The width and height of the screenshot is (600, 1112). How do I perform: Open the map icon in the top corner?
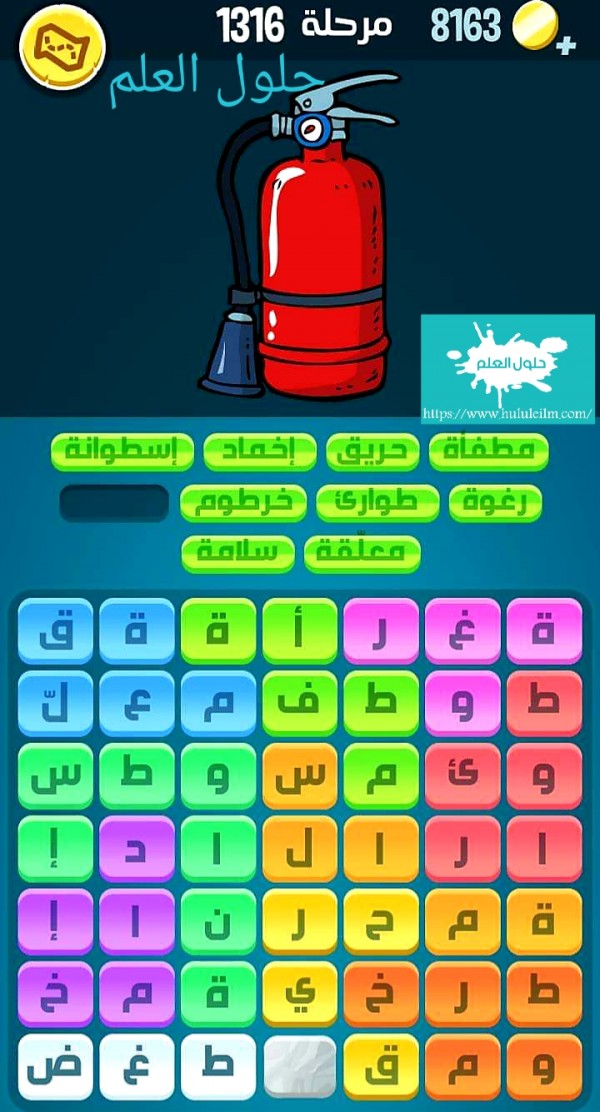pyautogui.click(x=62, y=46)
